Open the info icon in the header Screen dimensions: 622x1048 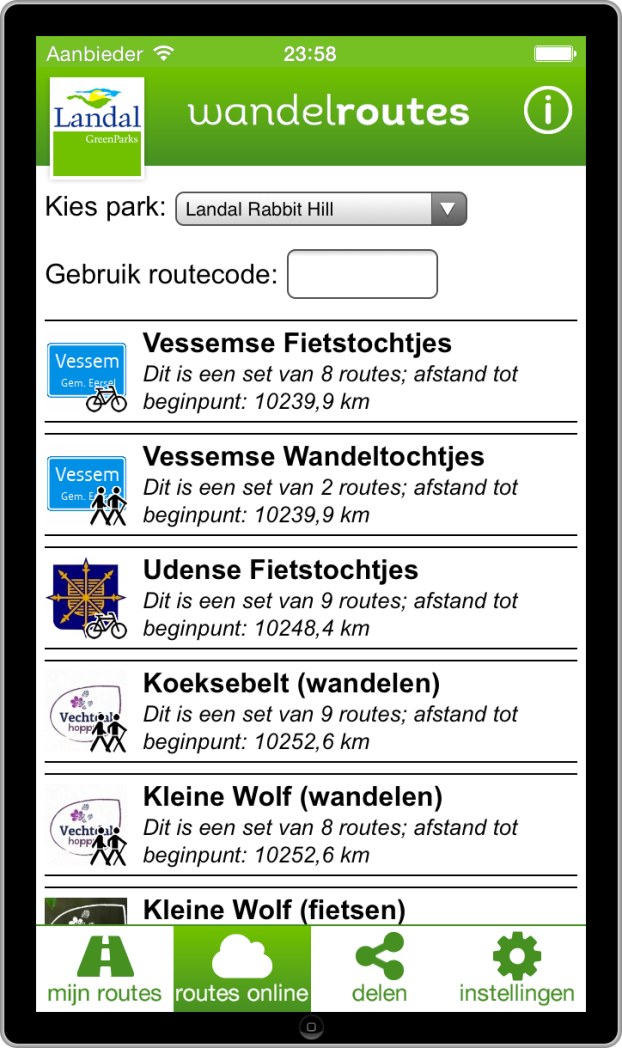[x=547, y=111]
